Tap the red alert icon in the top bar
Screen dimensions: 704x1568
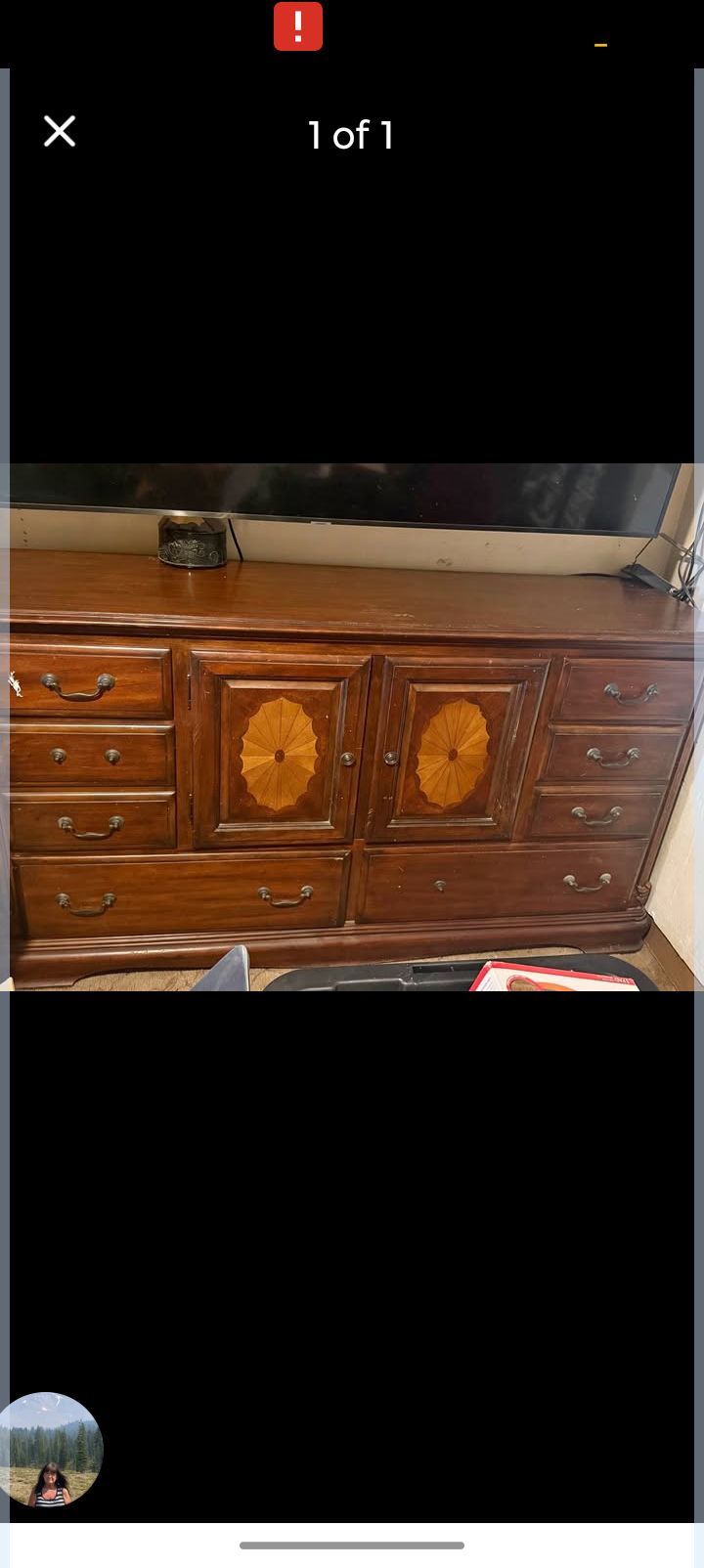[298, 26]
